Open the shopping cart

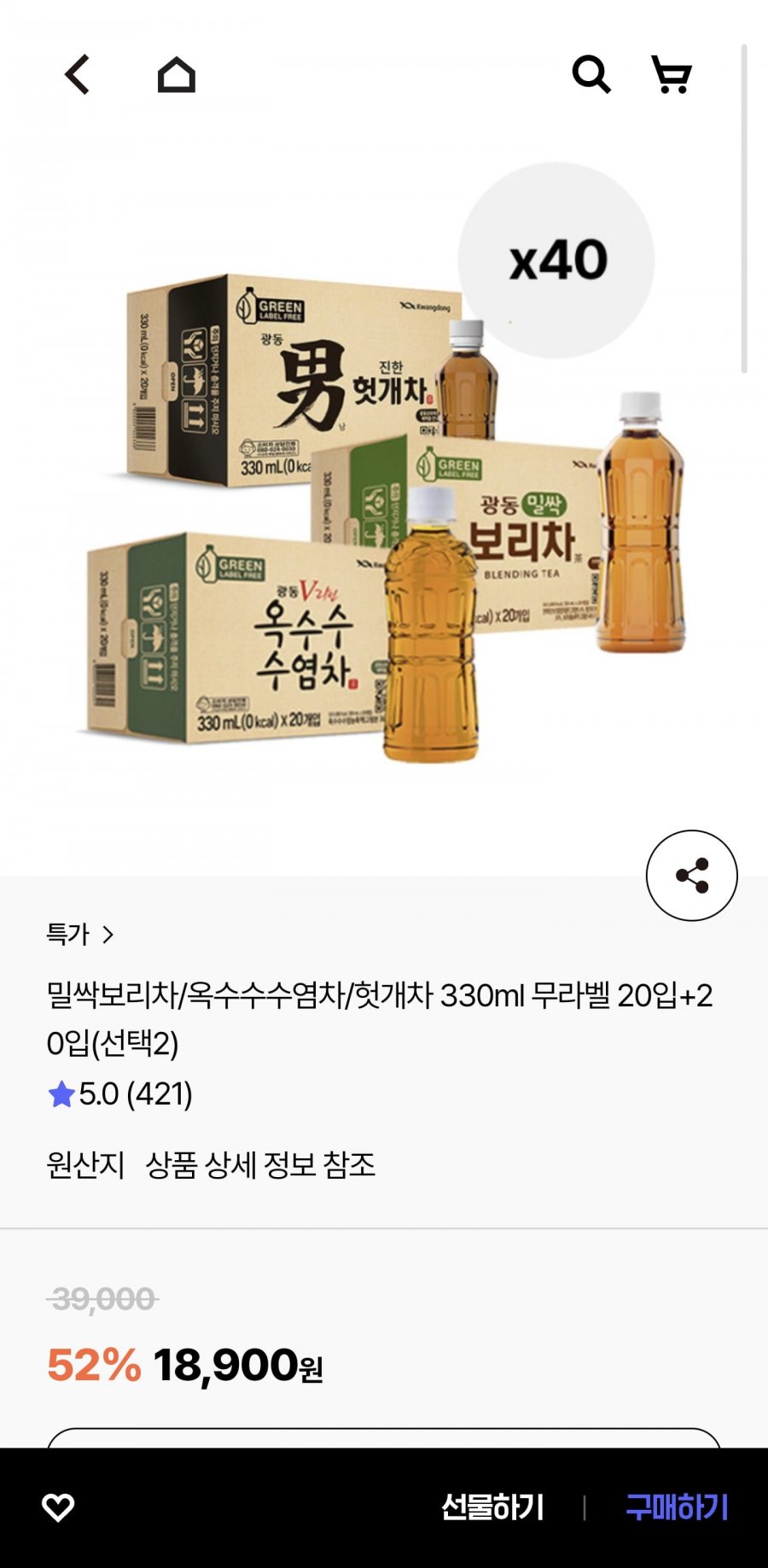coord(672,75)
